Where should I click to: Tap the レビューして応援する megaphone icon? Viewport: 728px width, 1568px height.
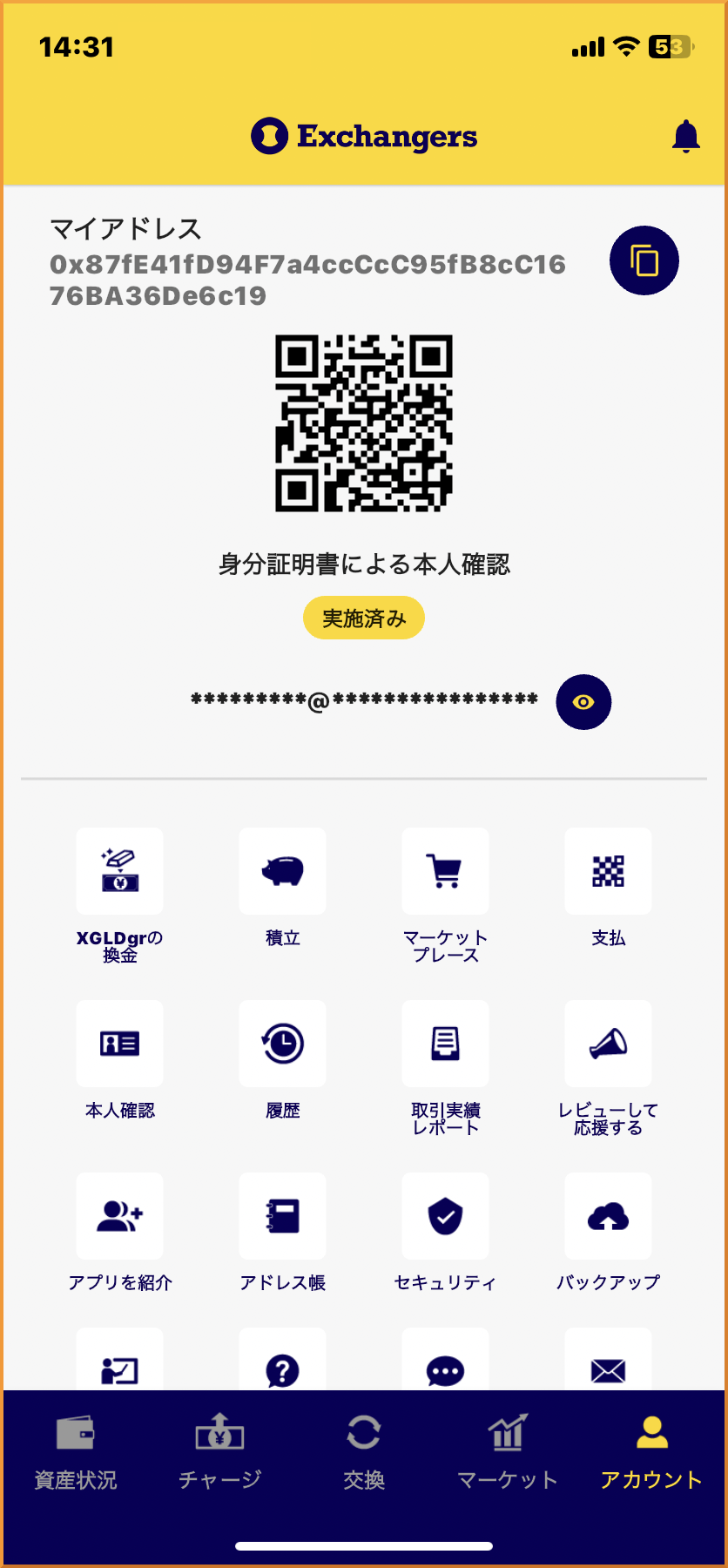click(x=608, y=1044)
